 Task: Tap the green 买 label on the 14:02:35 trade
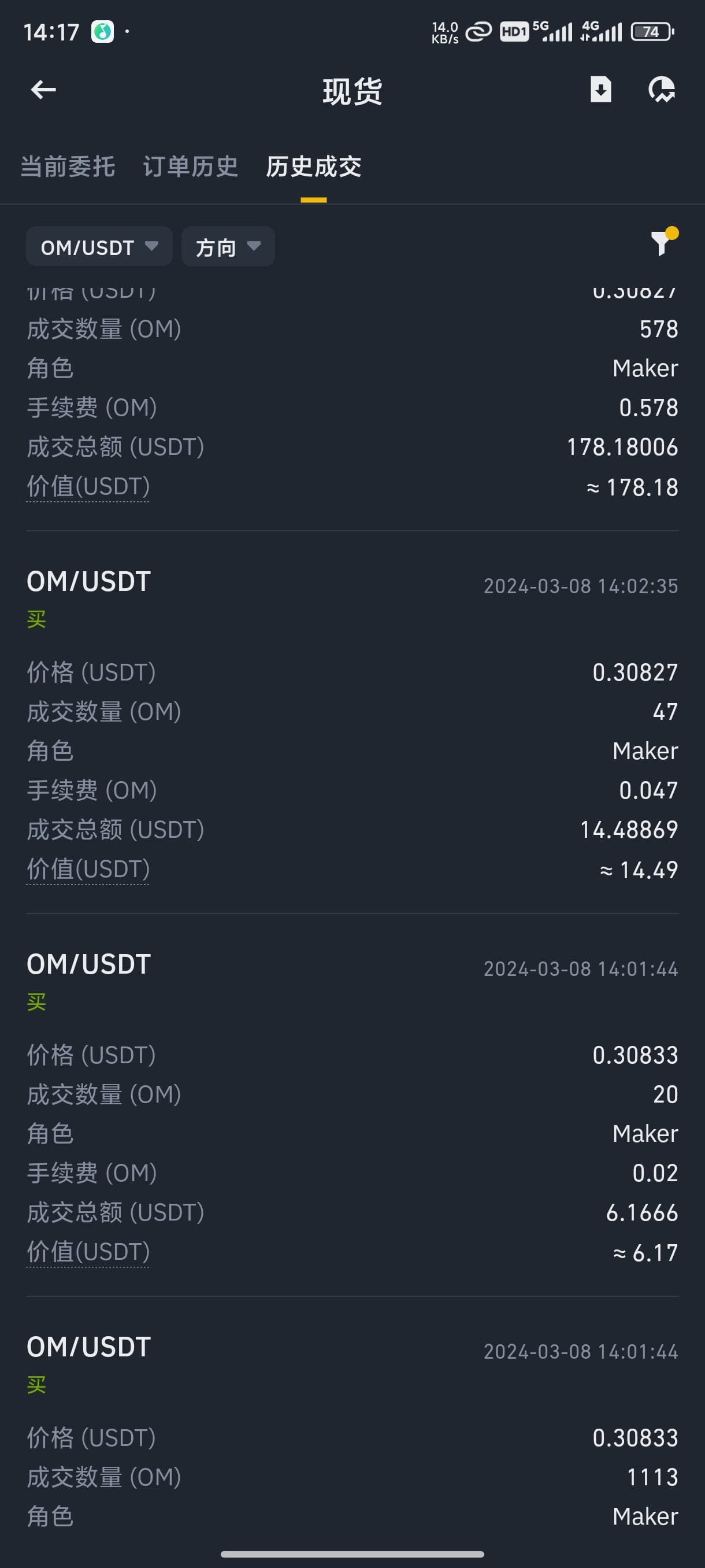(x=36, y=620)
